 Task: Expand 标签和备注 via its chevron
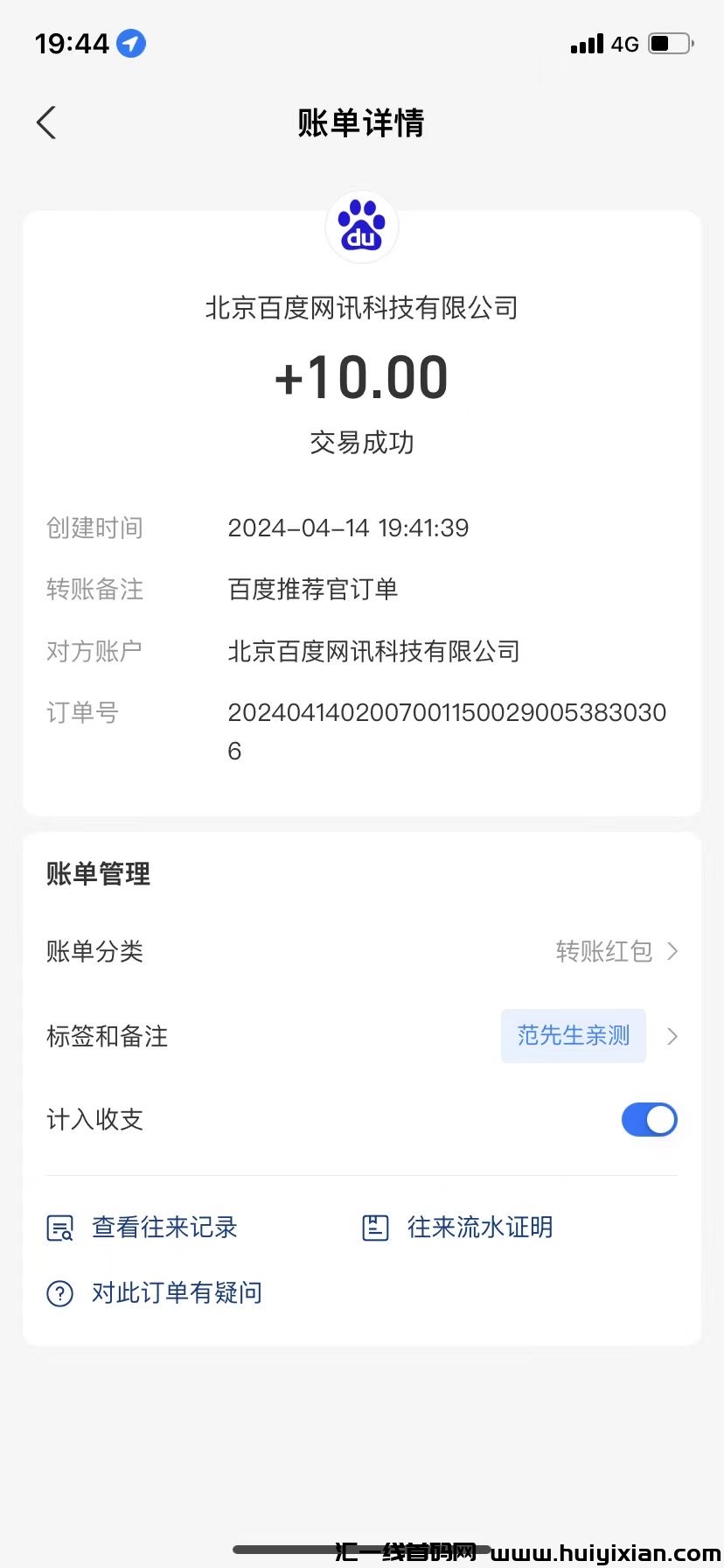(672, 1036)
